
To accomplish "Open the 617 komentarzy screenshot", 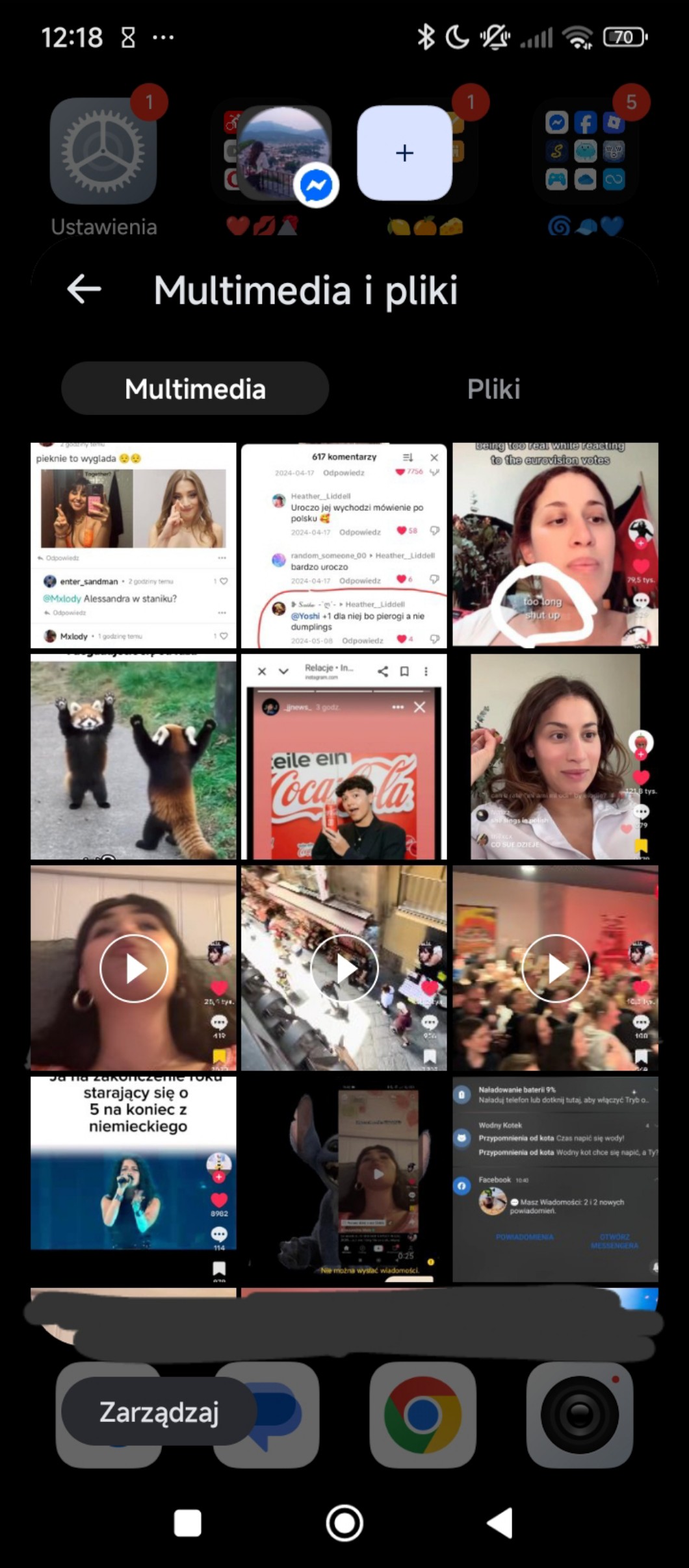I will tap(344, 546).
